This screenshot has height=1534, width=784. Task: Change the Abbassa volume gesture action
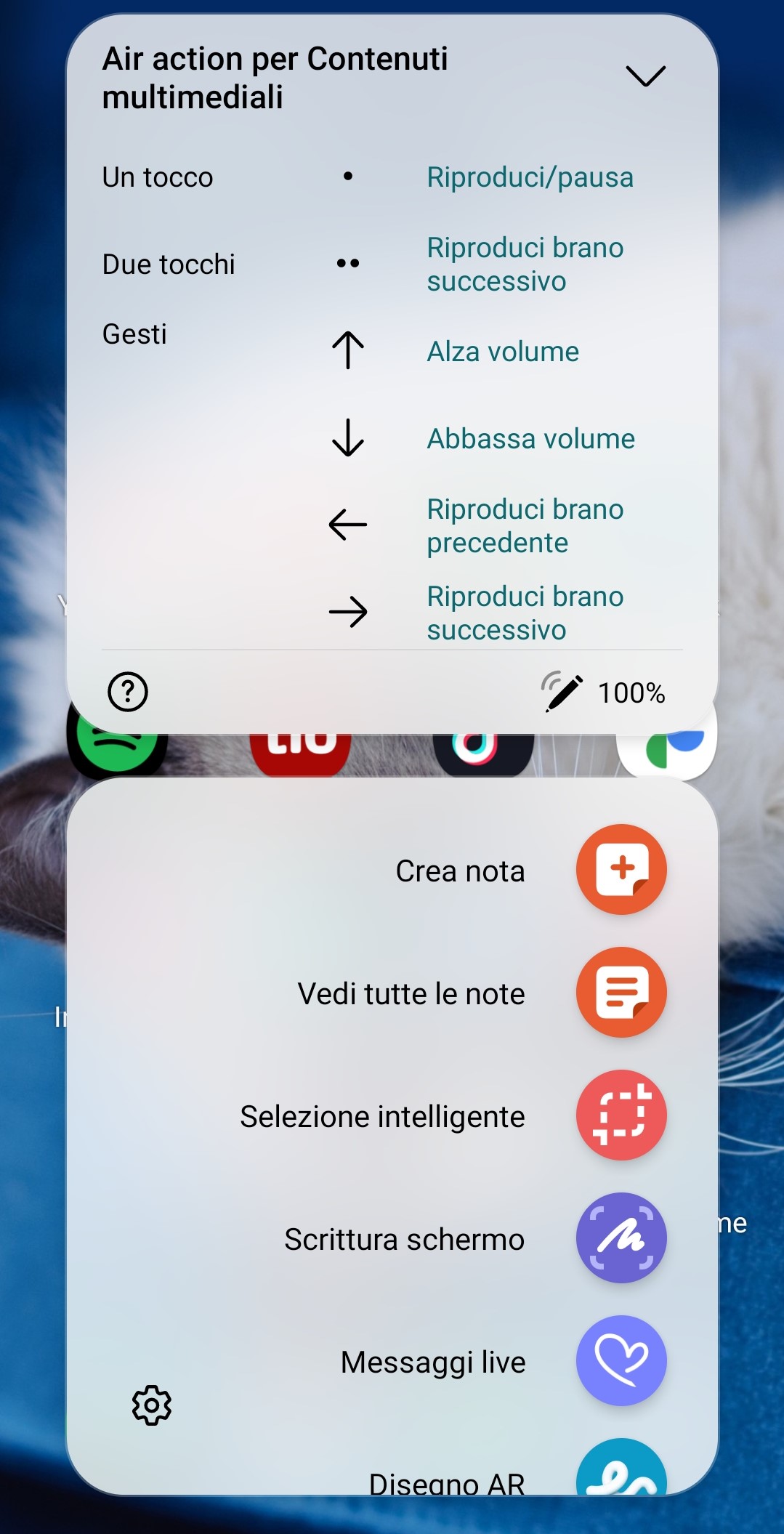click(530, 439)
